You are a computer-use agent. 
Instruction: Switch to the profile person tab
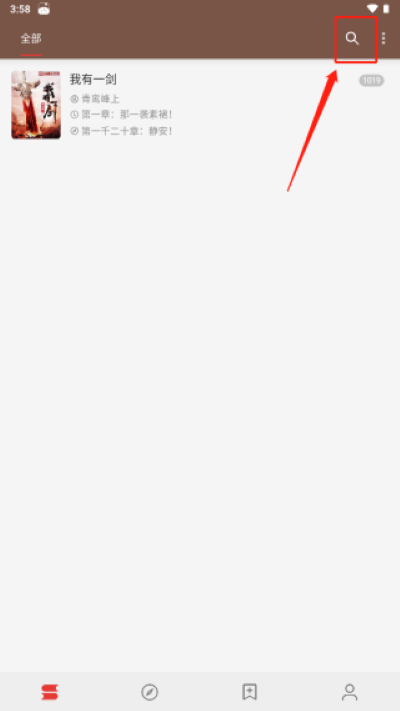[350, 692]
